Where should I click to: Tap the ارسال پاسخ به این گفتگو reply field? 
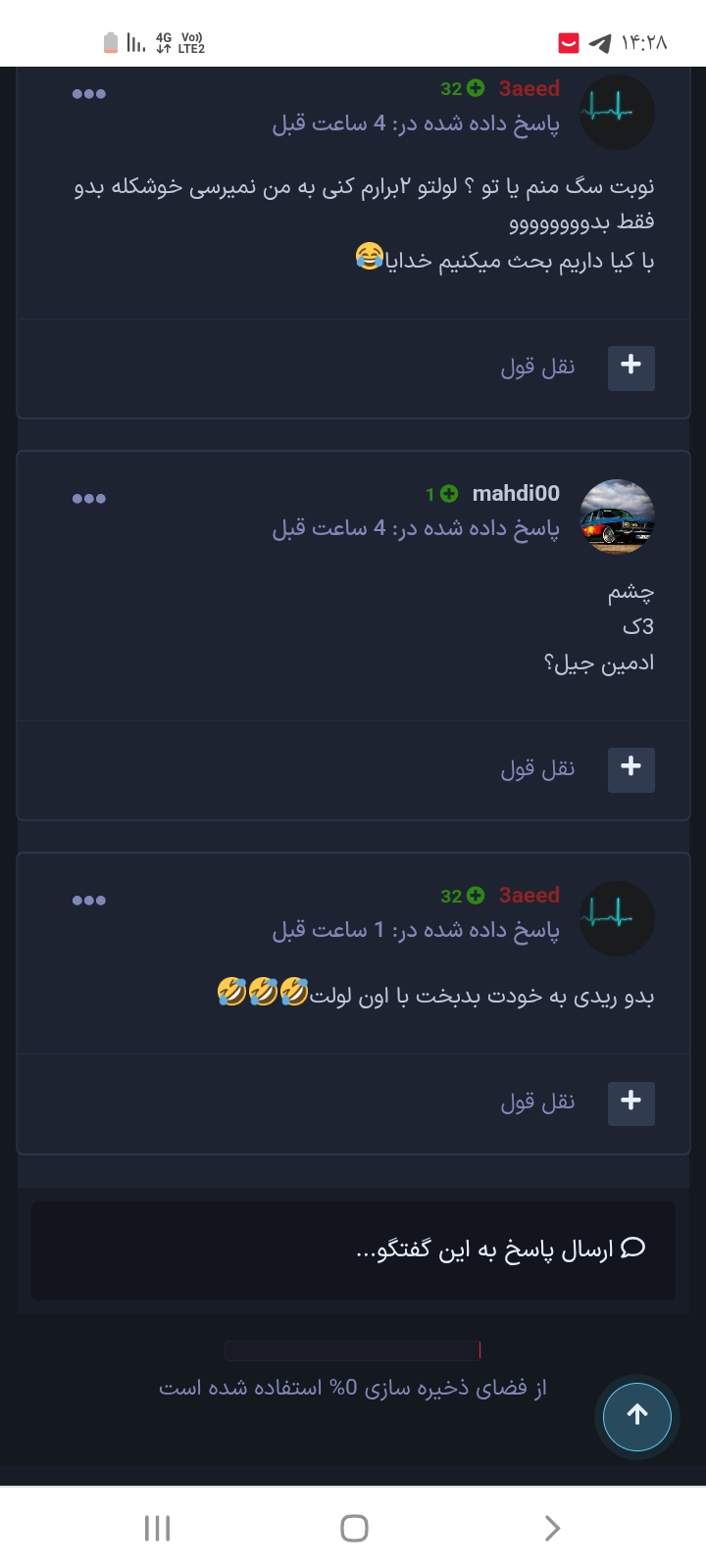point(353,1250)
